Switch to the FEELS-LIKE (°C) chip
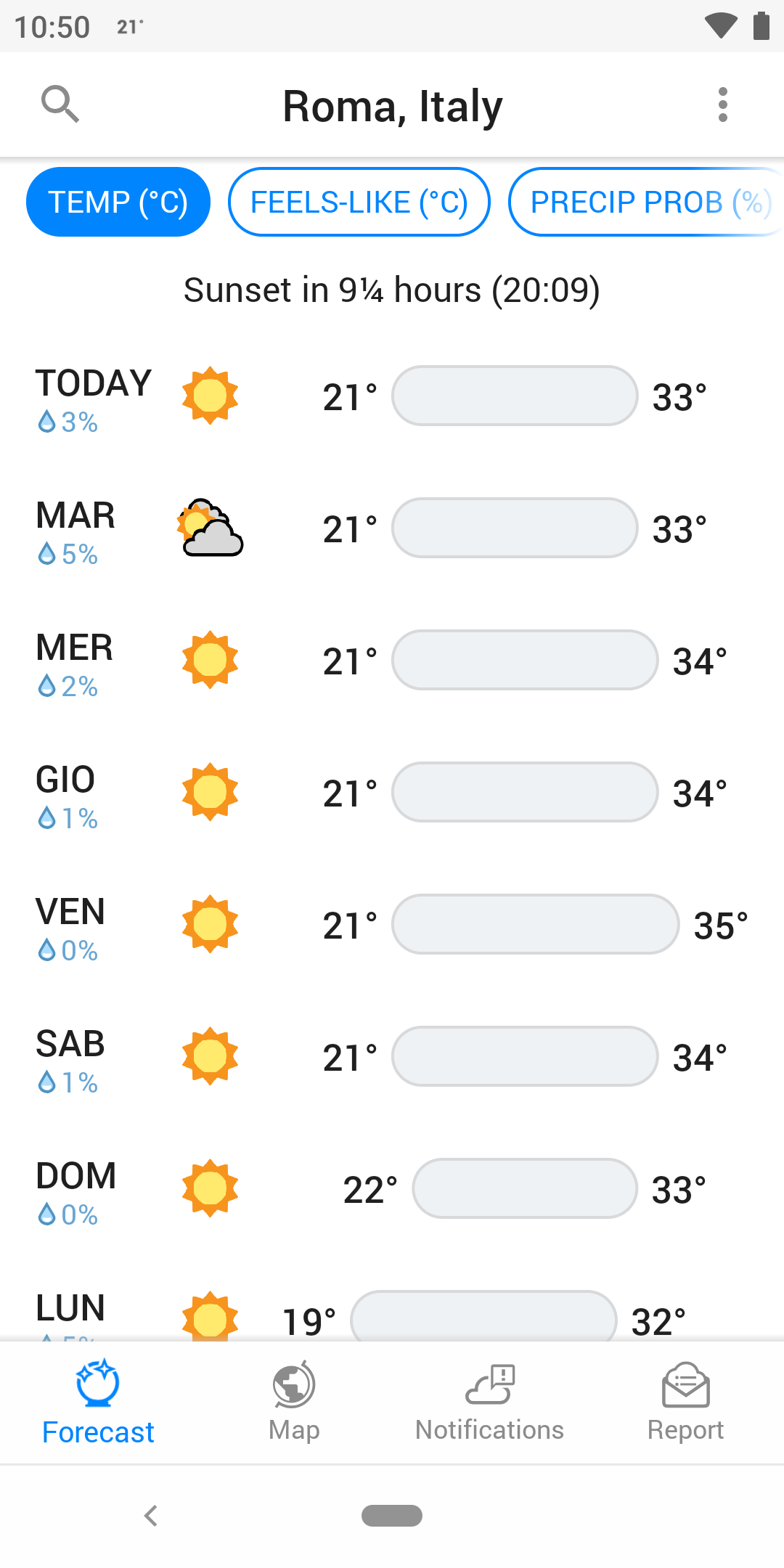 (x=359, y=202)
